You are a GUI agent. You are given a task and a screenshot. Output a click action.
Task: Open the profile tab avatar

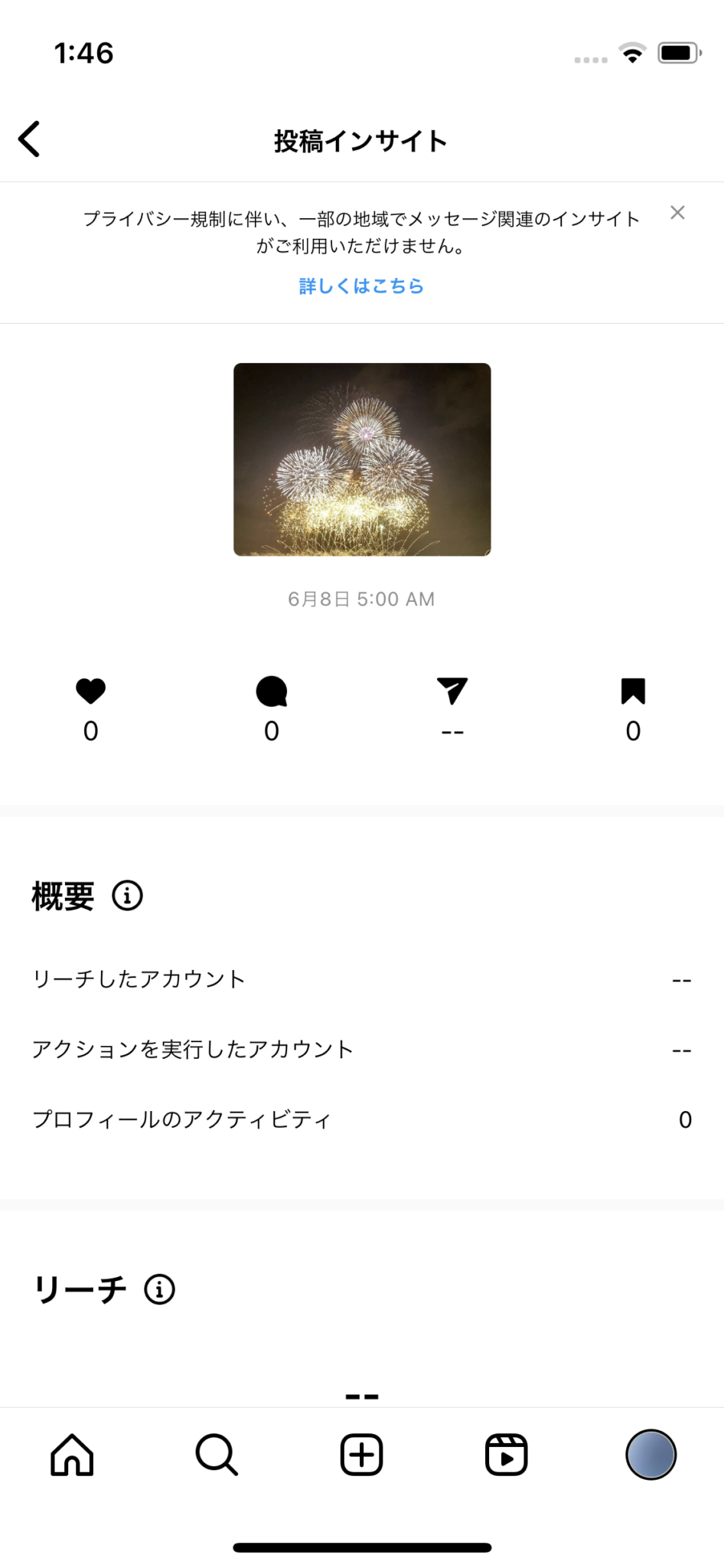651,1455
